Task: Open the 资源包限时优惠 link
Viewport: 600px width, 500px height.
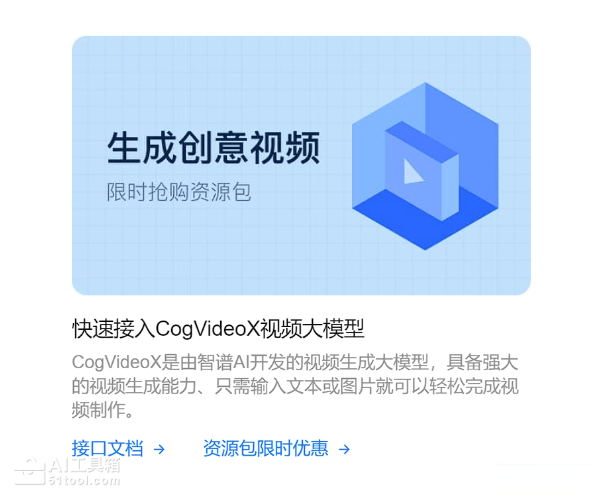Action: [x=275, y=449]
